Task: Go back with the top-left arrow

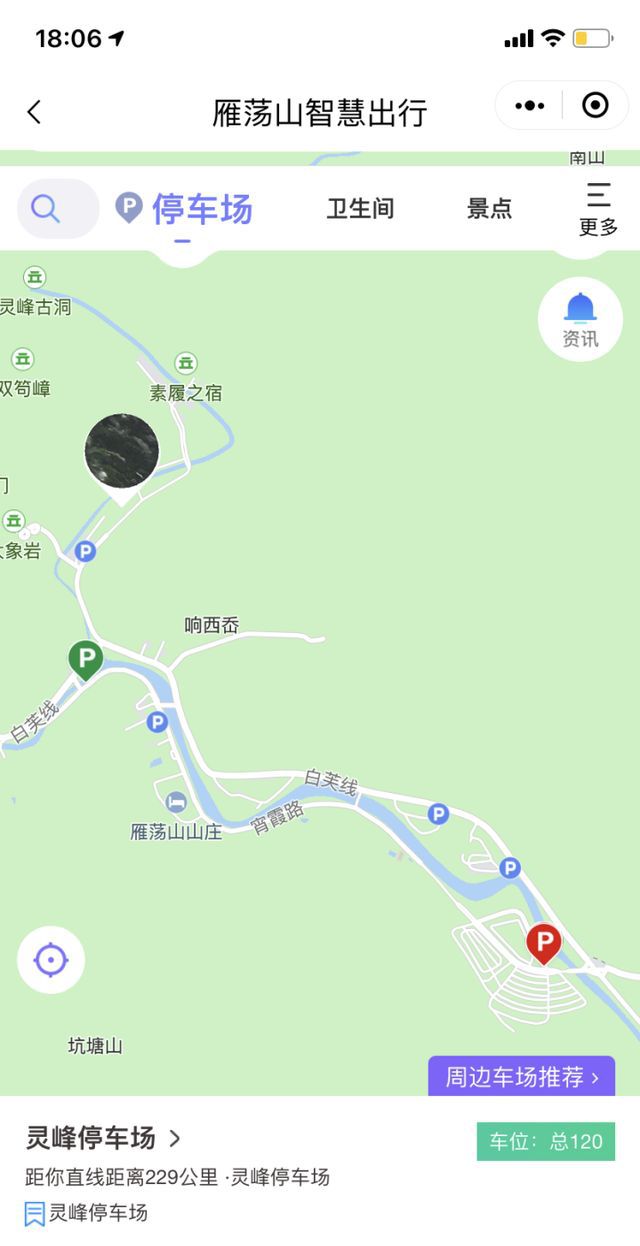Action: coord(34,111)
